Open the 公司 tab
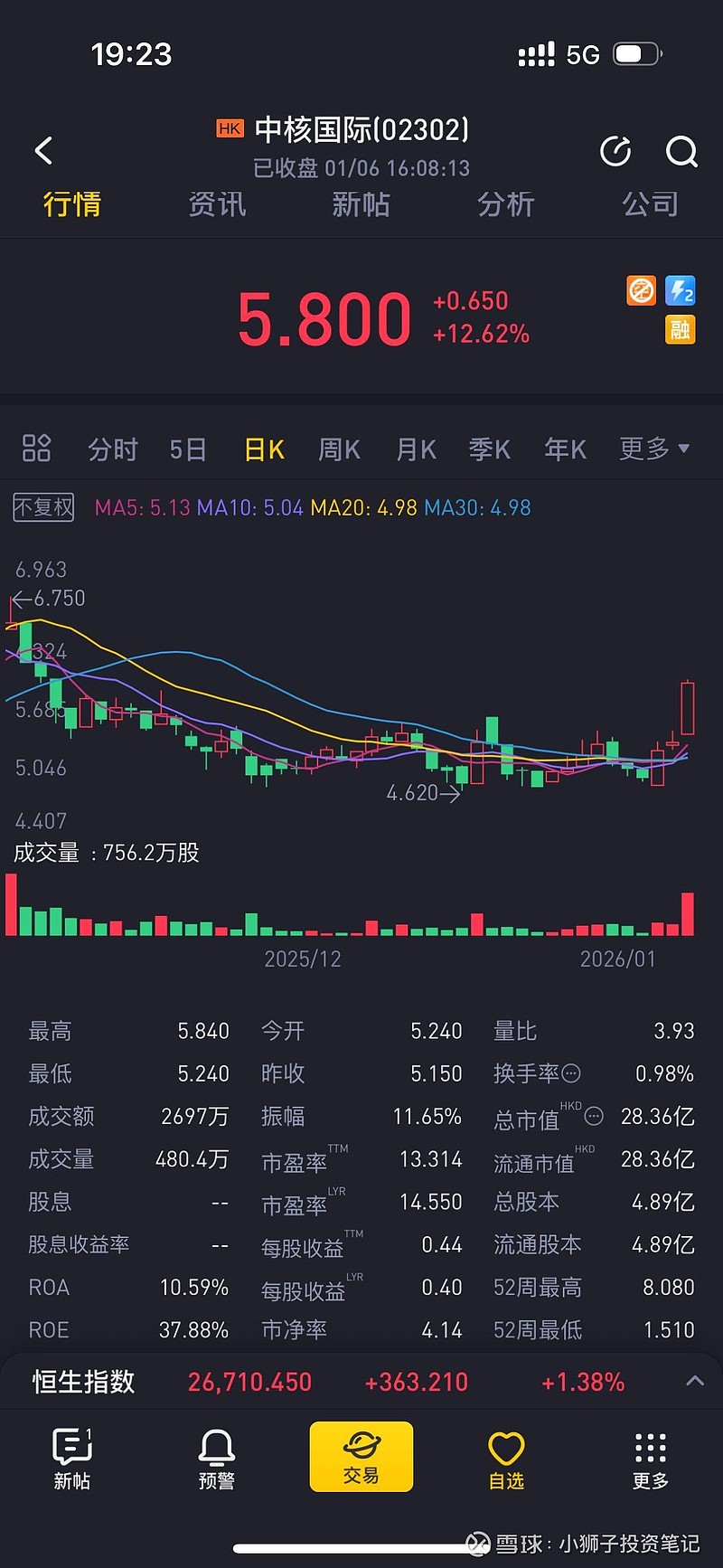723x1568 pixels. (650, 204)
